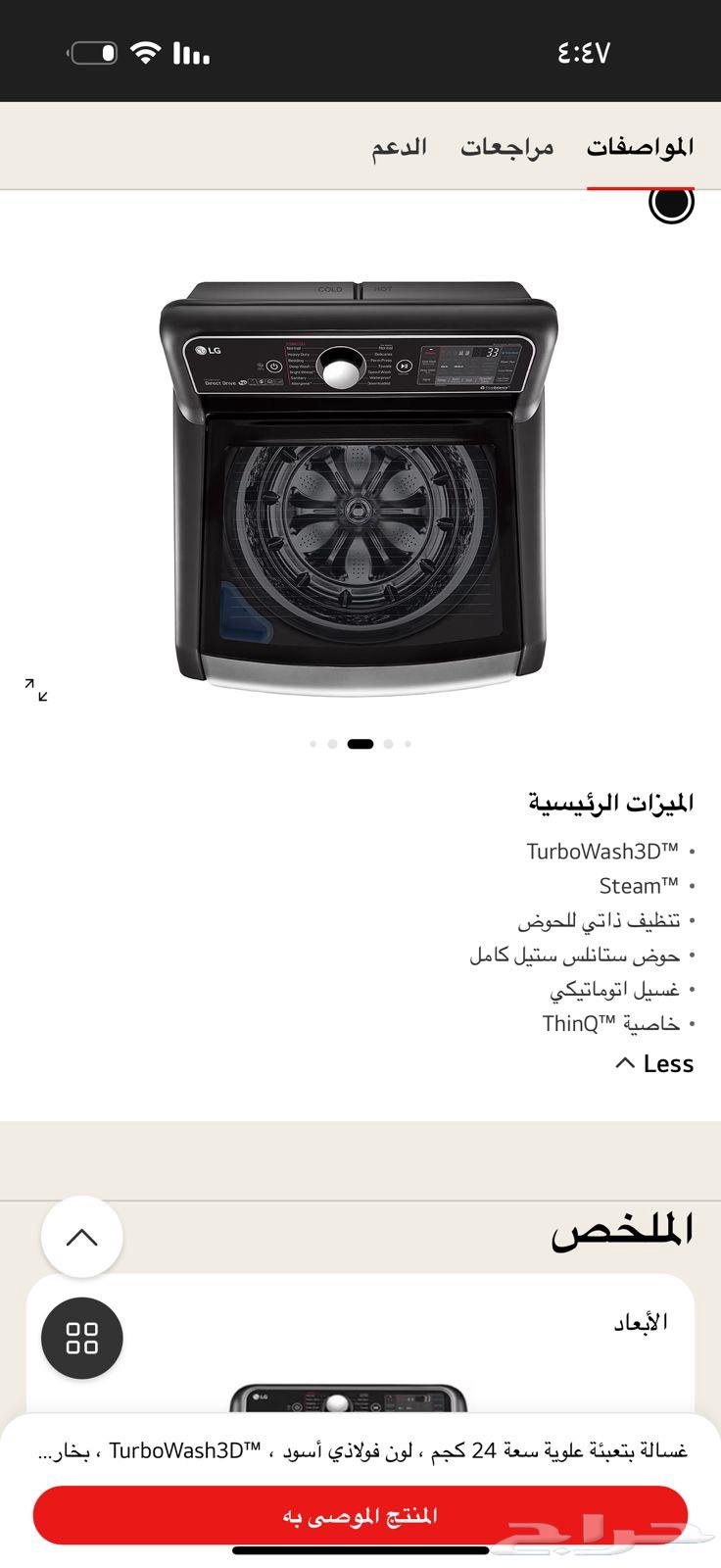
Task: Click the upward chevron circle button above the summary
Action: pos(82,1237)
